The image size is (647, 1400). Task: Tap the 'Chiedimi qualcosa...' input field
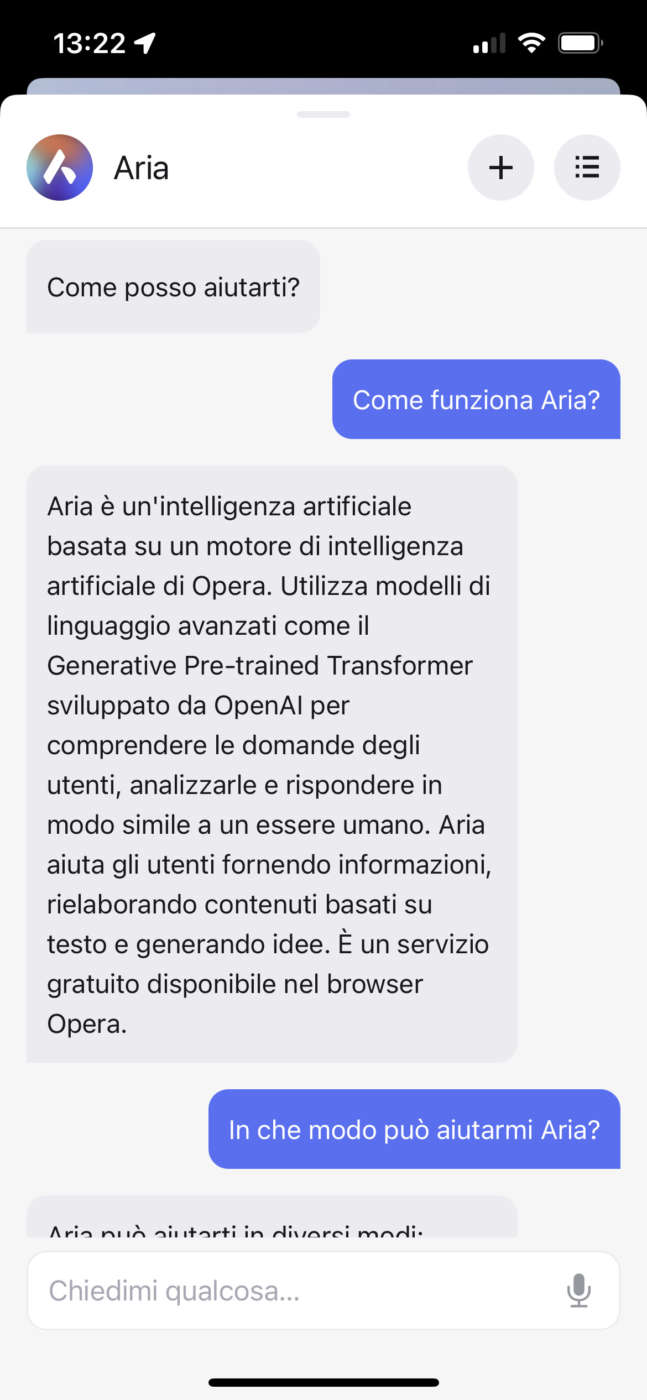(x=290, y=1291)
